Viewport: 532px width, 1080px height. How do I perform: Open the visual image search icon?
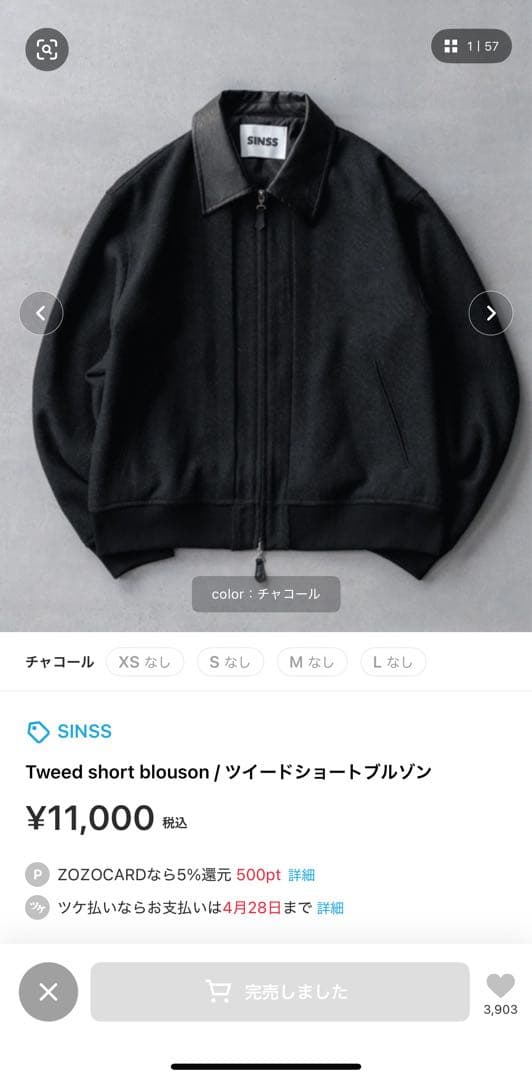pos(47,49)
